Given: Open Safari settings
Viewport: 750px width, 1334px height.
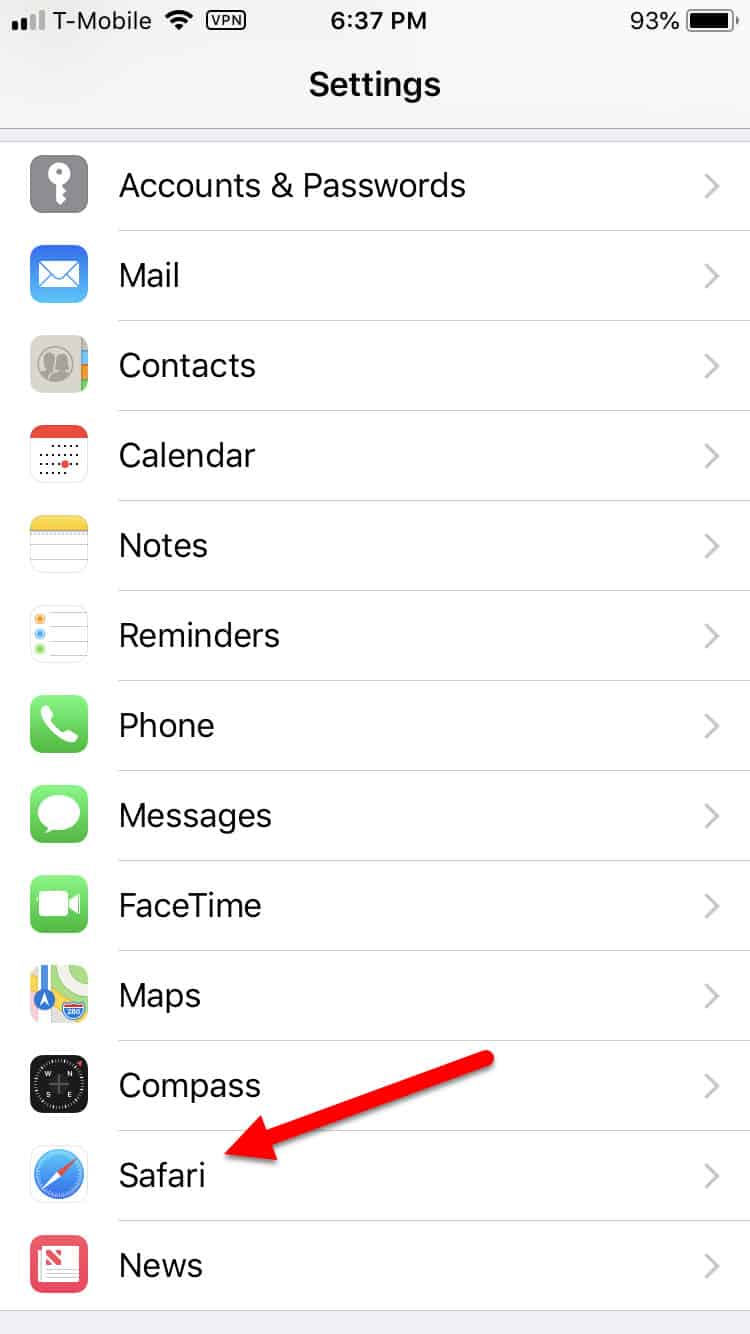Looking at the screenshot, I should (x=375, y=1176).
